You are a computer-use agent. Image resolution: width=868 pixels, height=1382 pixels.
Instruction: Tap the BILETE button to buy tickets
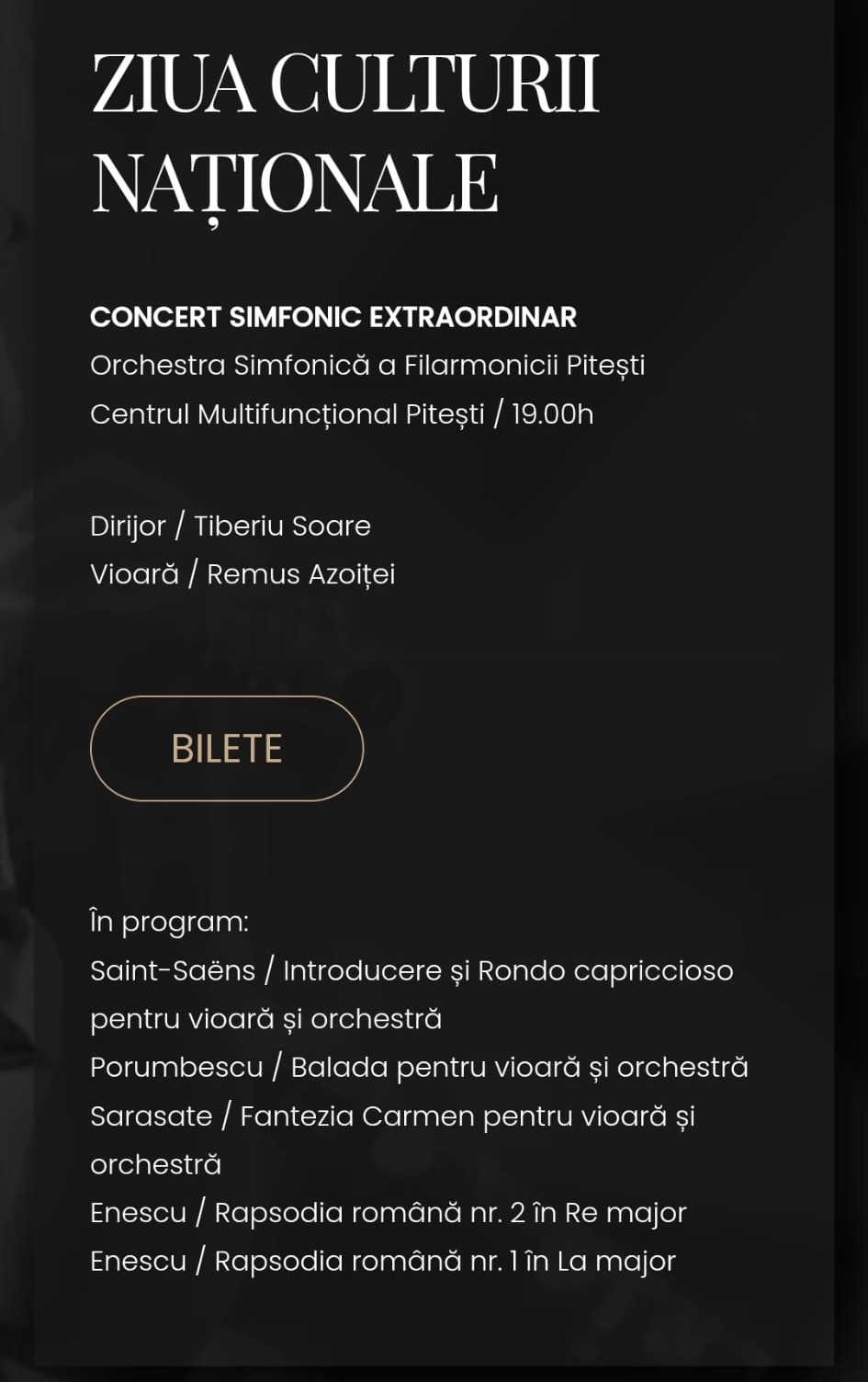[x=227, y=748]
